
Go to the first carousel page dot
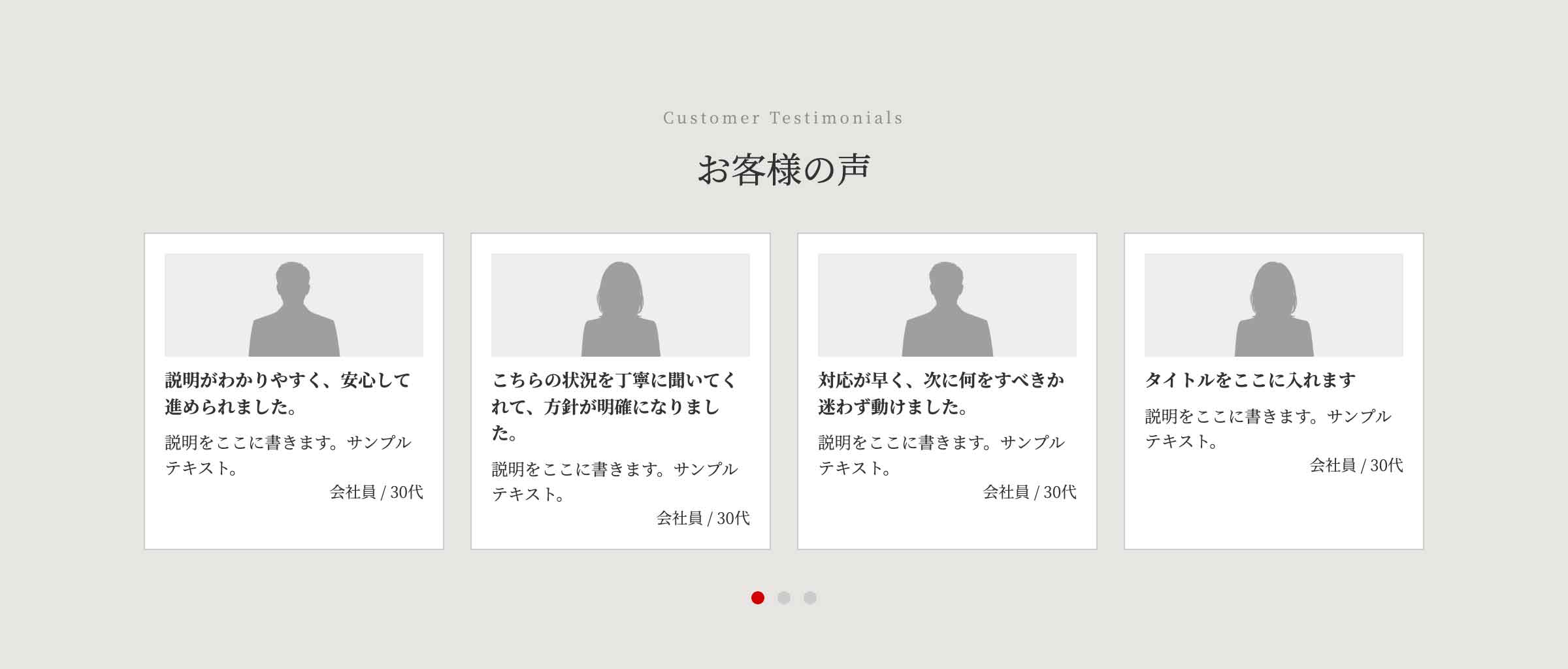(x=758, y=598)
